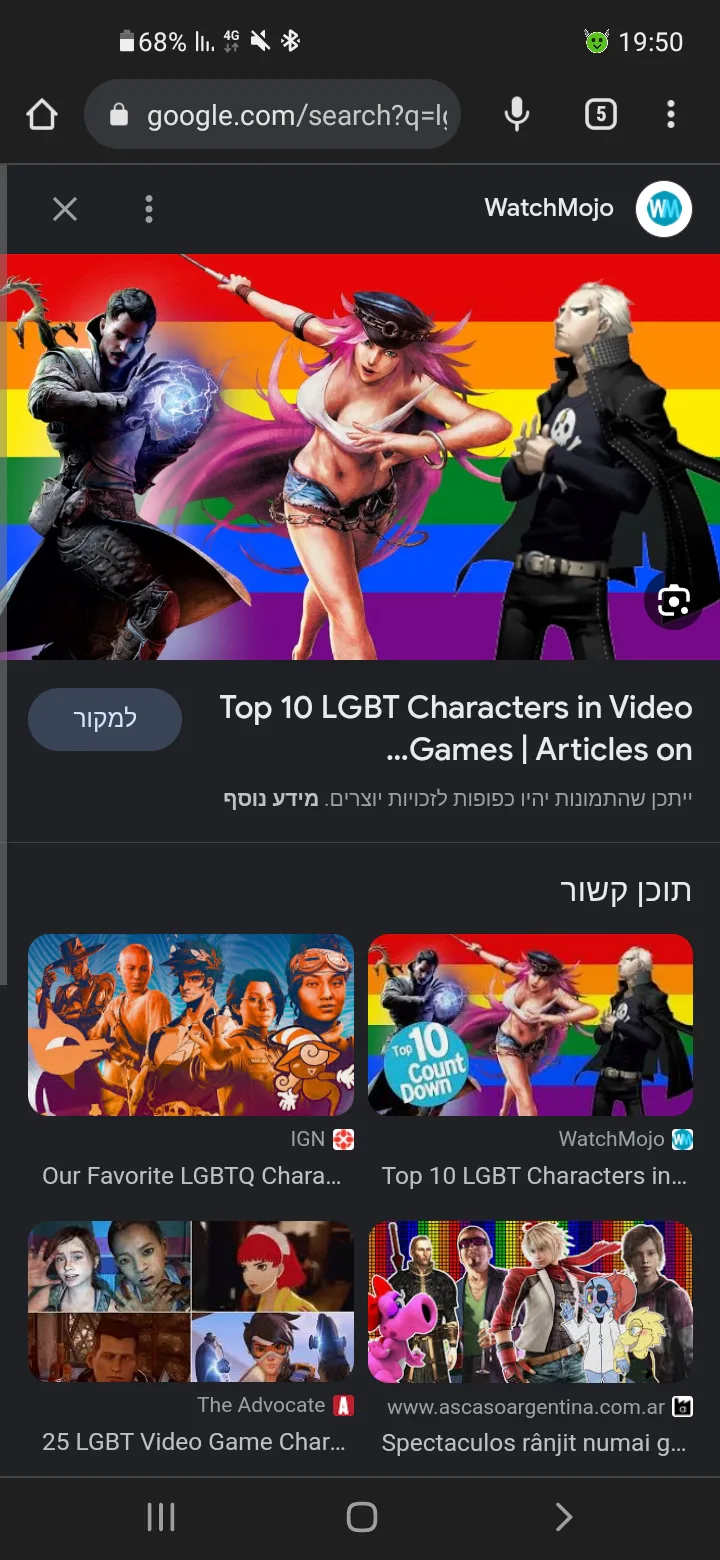Show recent apps from navigation bar
Viewport: 720px width, 1560px height.
161,1517
